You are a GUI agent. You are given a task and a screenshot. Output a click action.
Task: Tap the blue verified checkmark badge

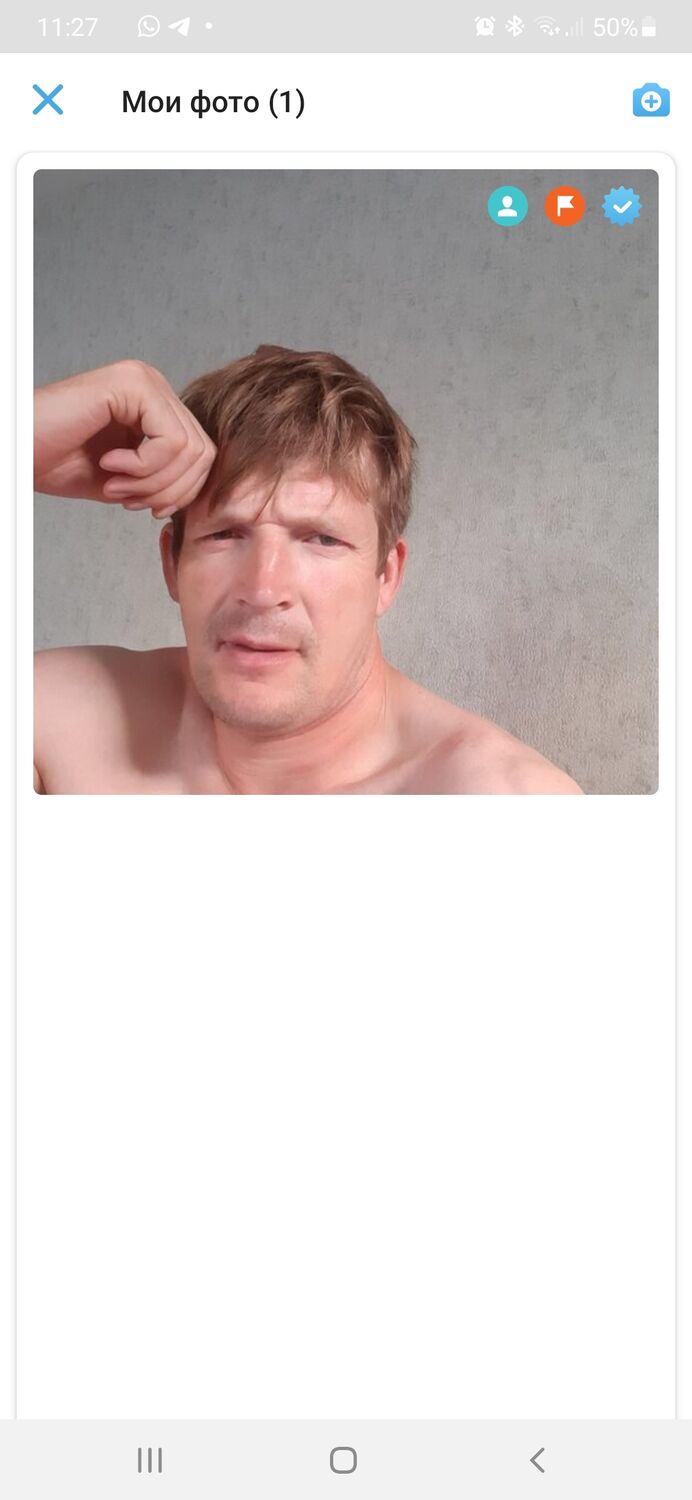[622, 207]
